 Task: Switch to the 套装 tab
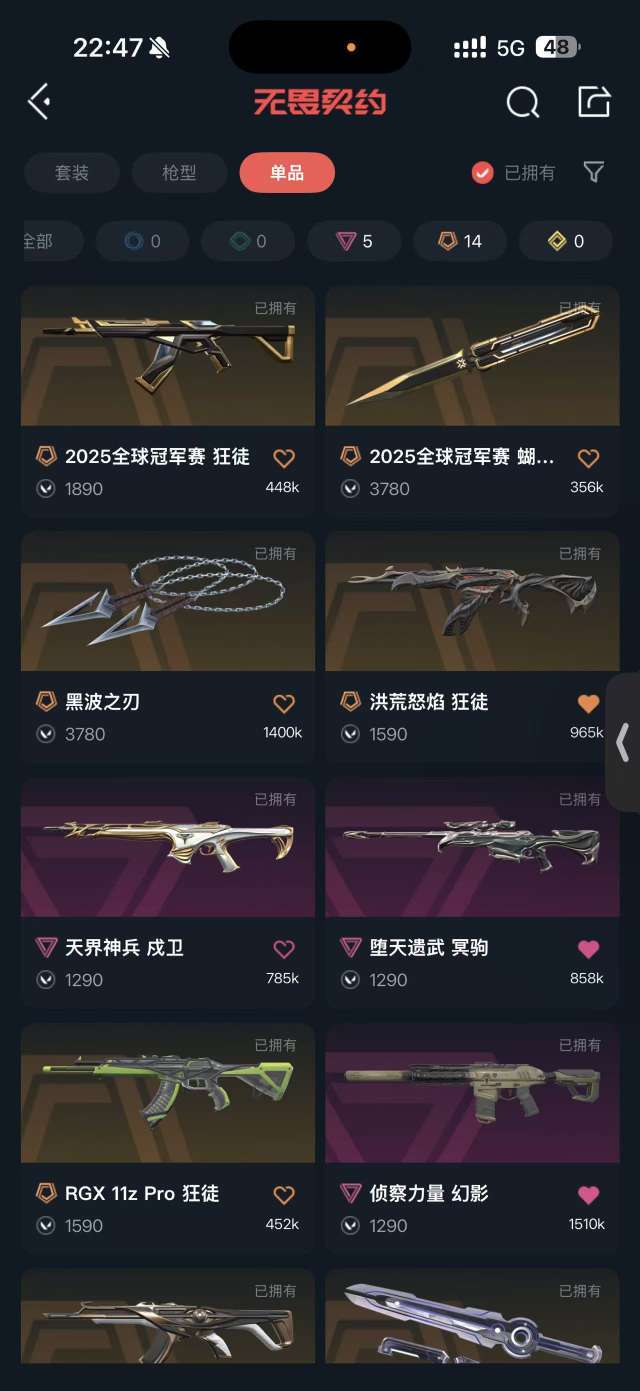[71, 173]
